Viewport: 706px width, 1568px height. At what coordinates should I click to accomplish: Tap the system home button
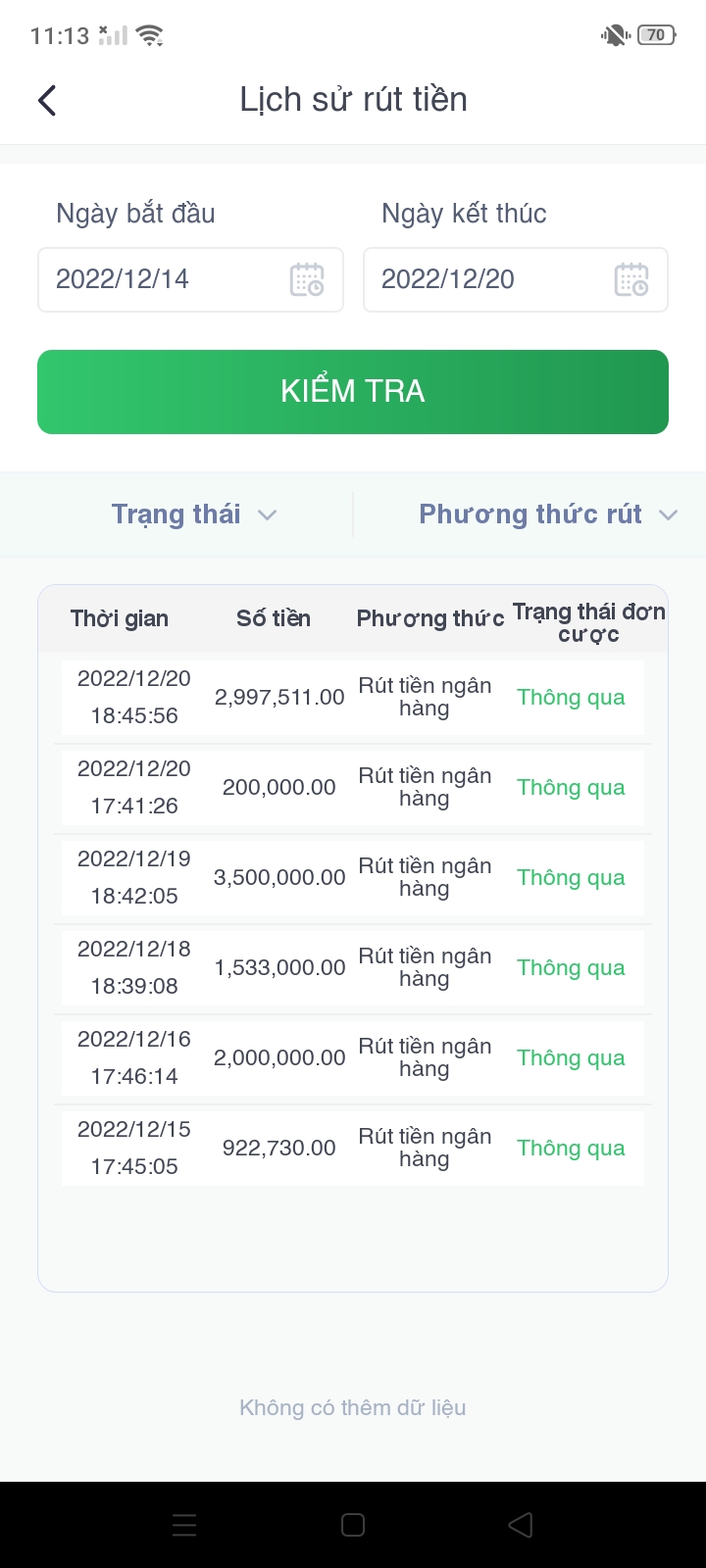point(353,1525)
